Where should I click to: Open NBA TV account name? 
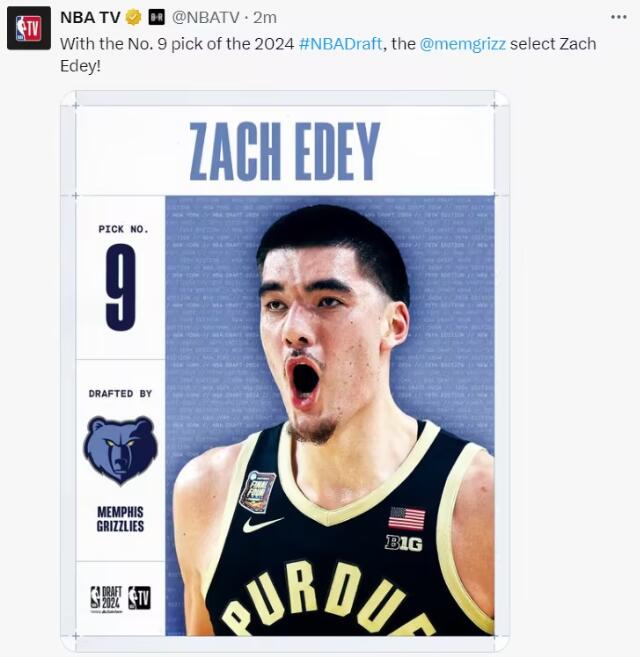89,17
